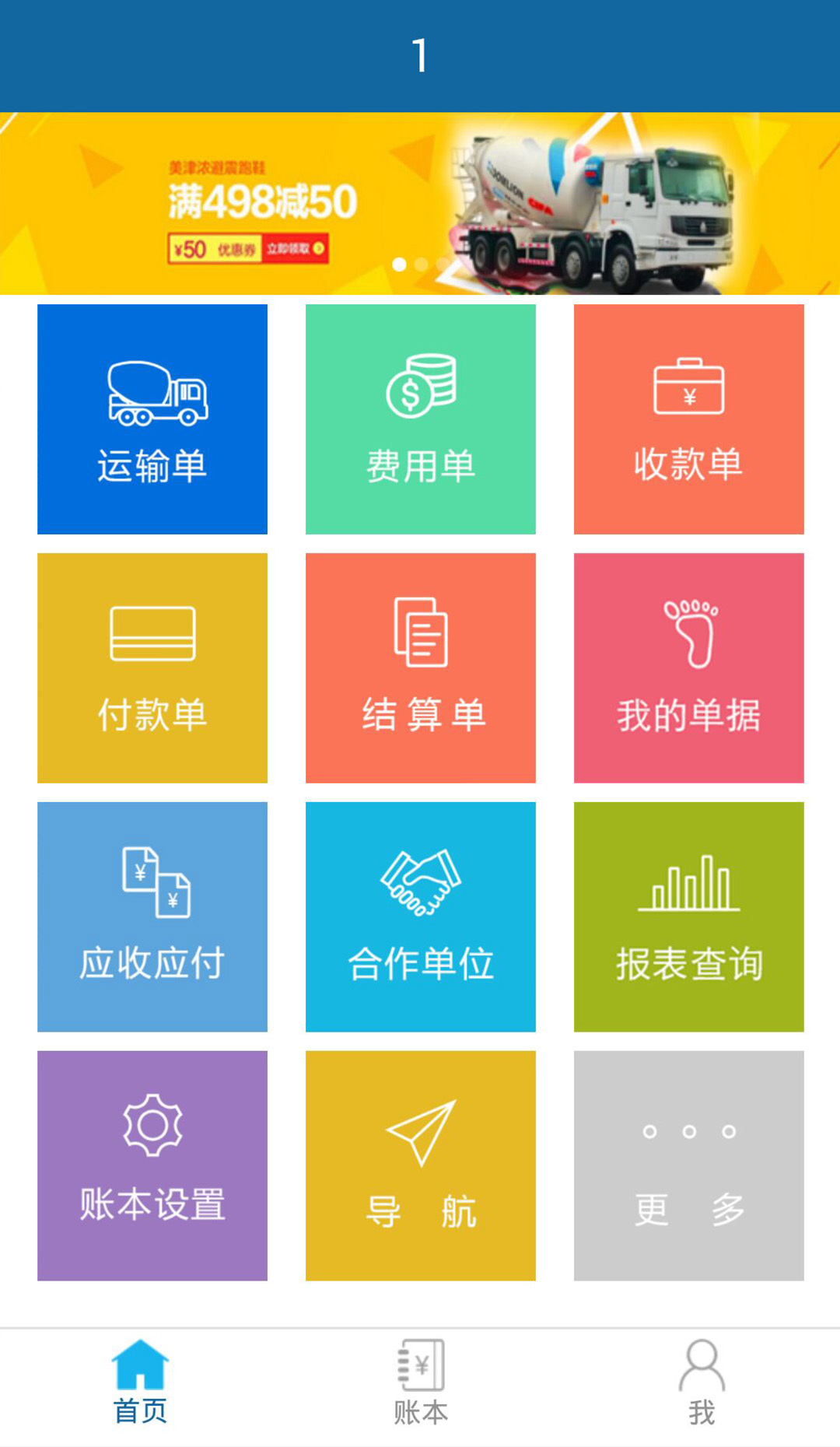
Task: Switch to the 首页 home tab
Action: pyautogui.click(x=140, y=1382)
